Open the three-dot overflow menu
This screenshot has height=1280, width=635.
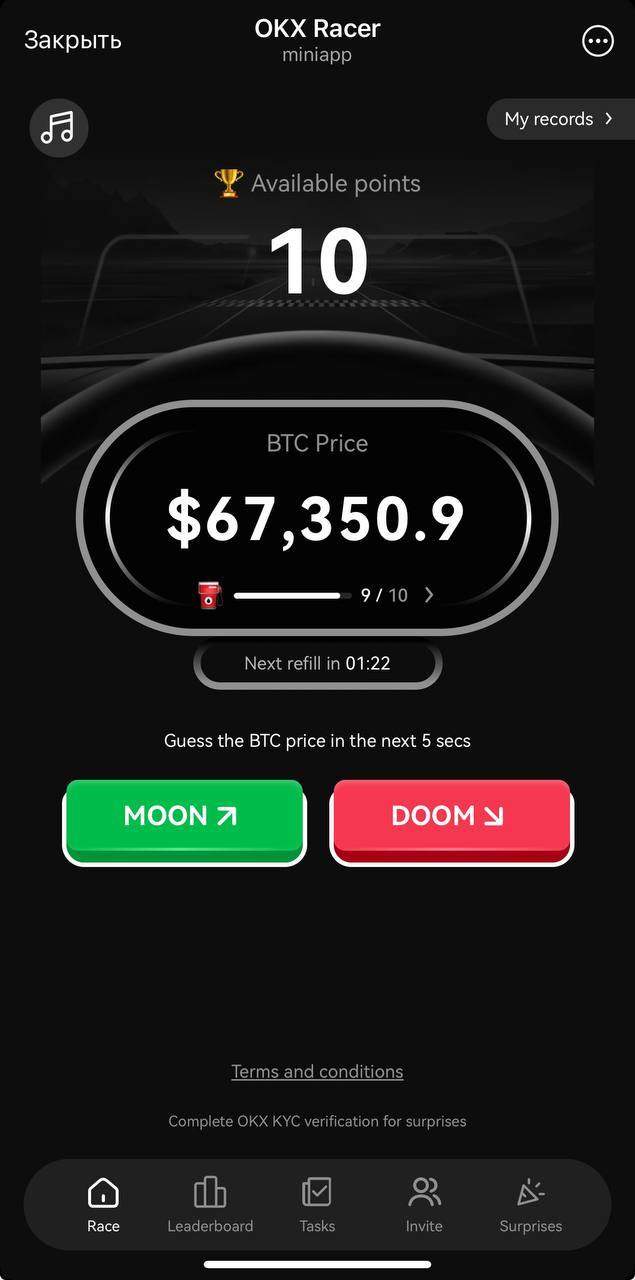pyautogui.click(x=597, y=41)
